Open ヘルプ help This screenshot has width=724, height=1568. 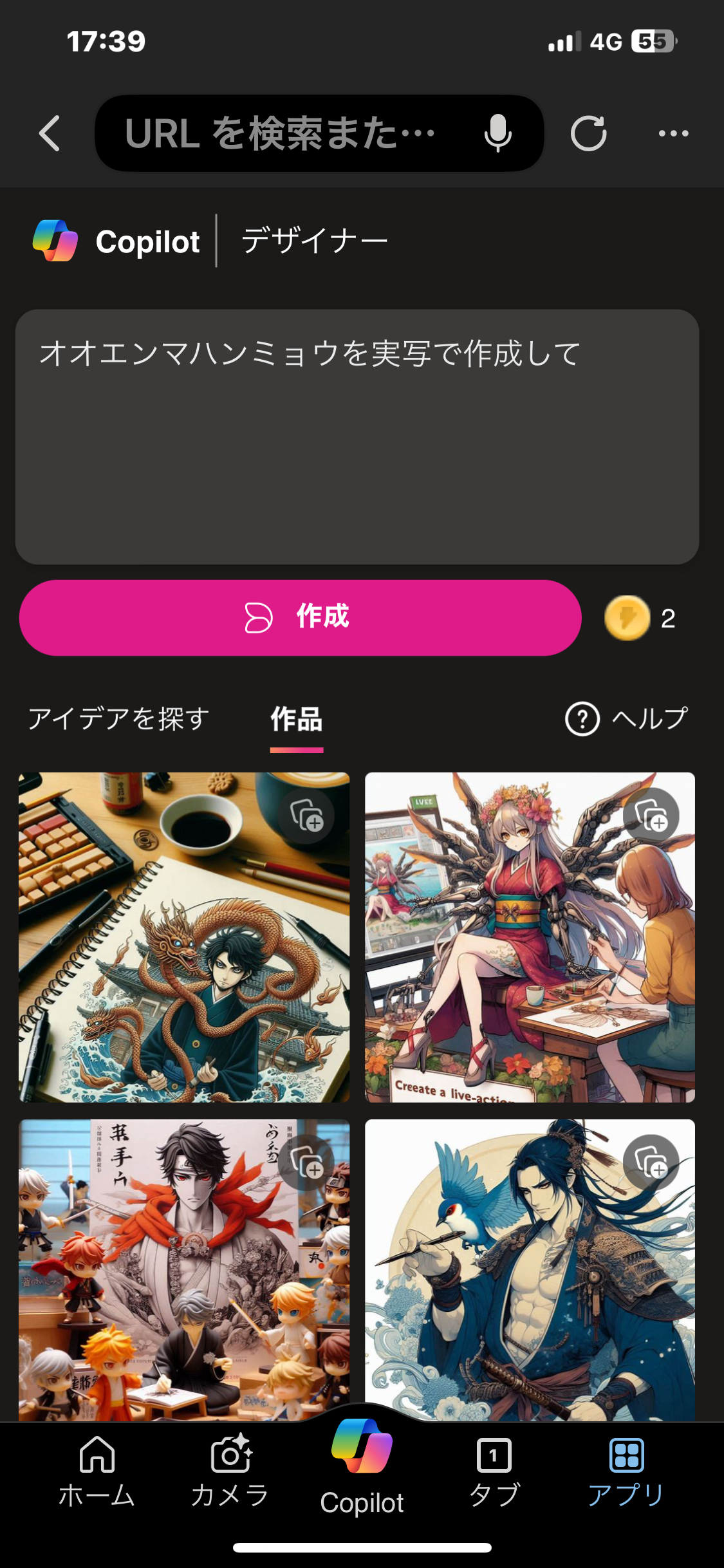(x=627, y=718)
